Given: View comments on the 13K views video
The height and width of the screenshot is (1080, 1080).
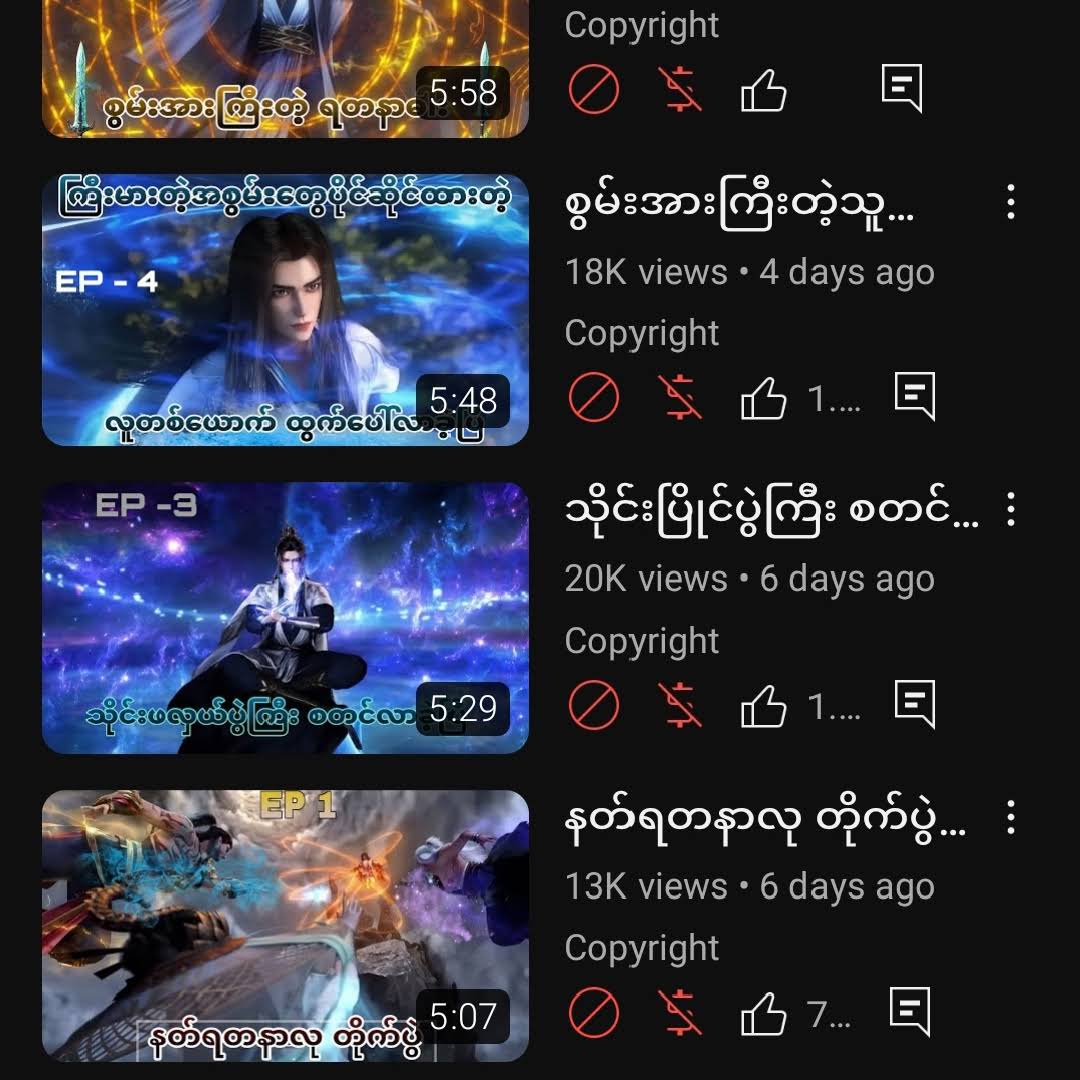Looking at the screenshot, I should (x=910, y=1011).
